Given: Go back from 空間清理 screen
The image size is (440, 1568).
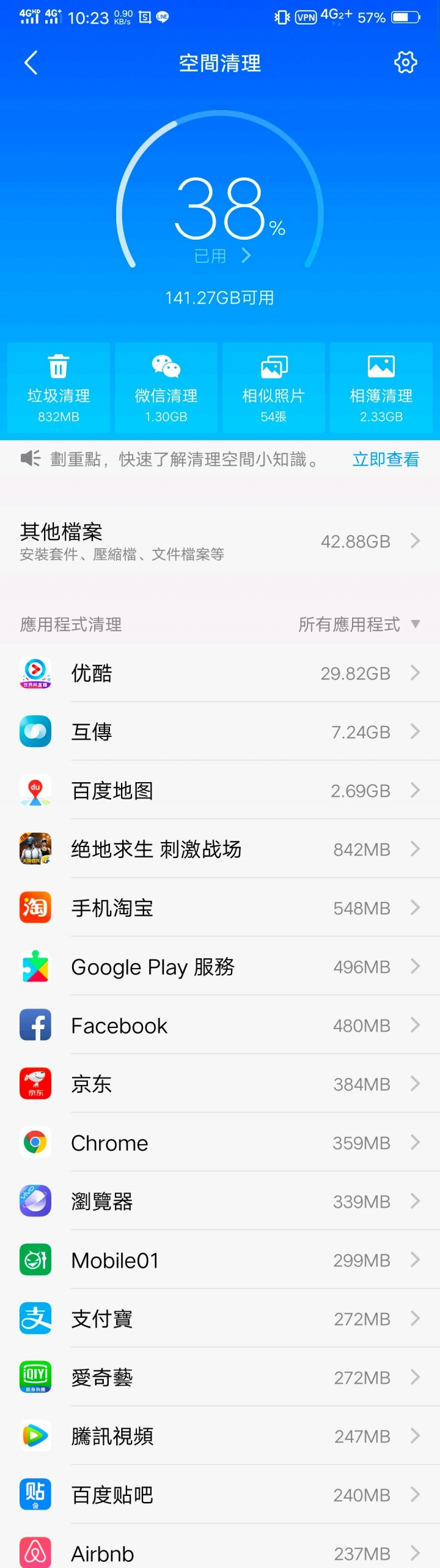Looking at the screenshot, I should [x=31, y=62].
